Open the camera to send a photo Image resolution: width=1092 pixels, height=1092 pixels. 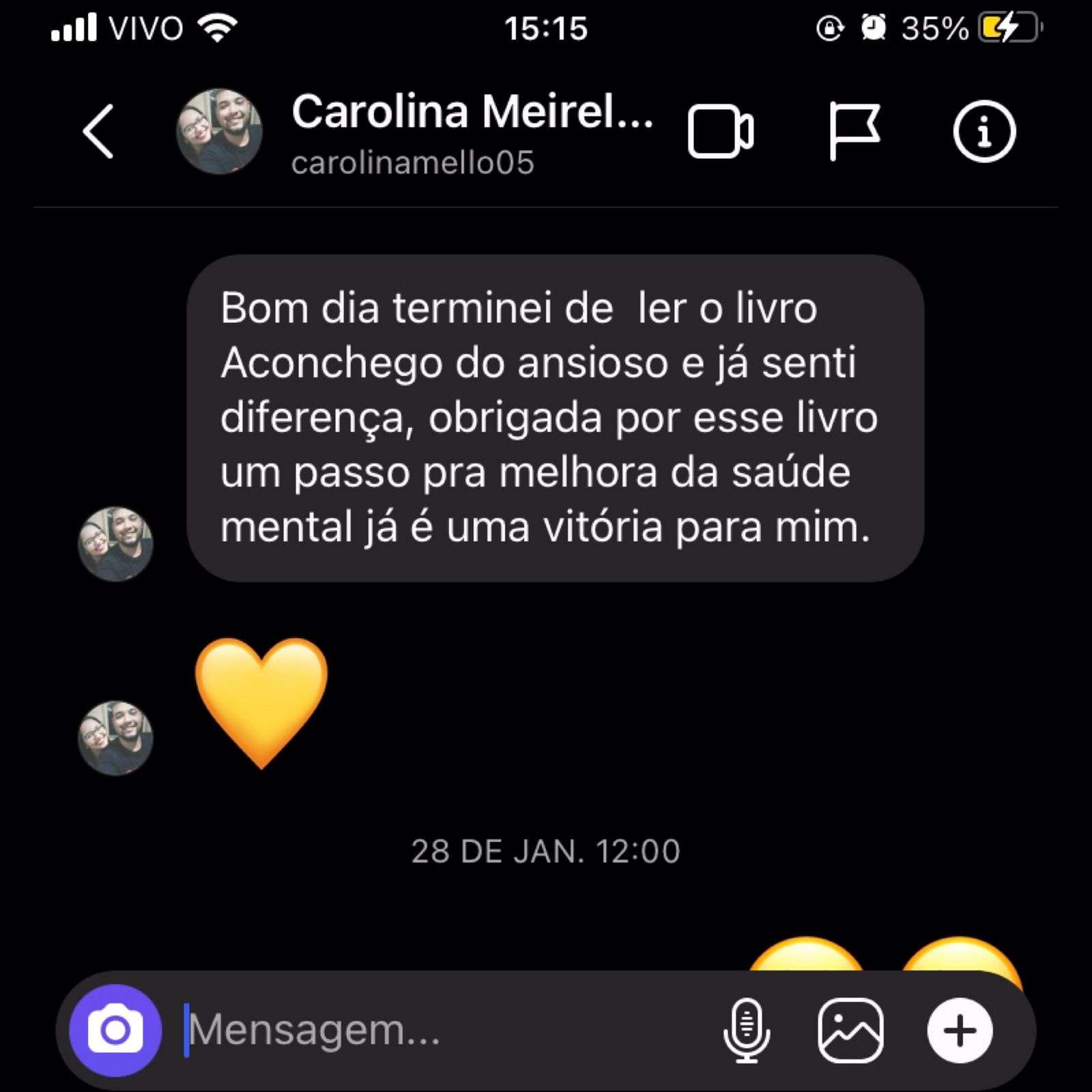pyautogui.click(x=115, y=1030)
